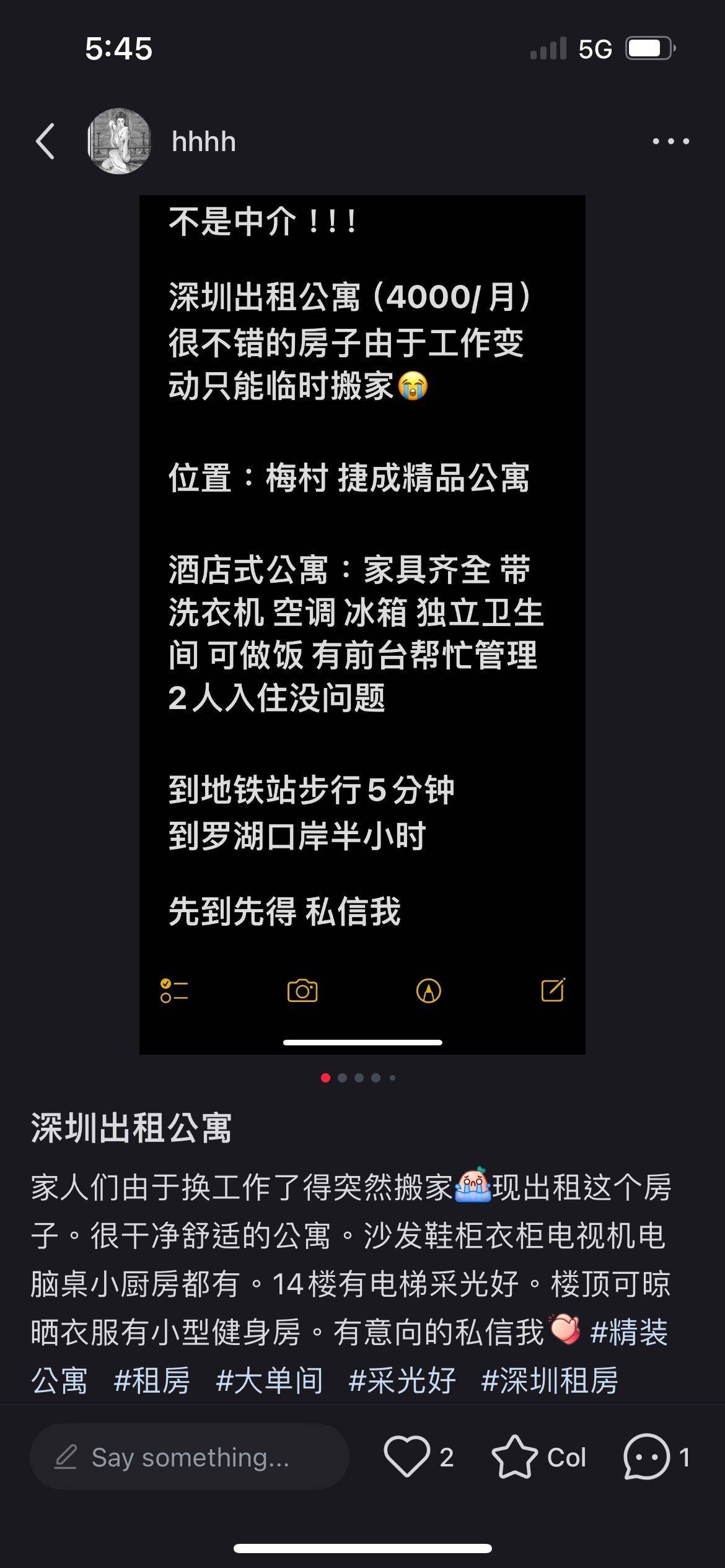Open the #精装公寓 hashtag
The width and height of the screenshot is (725, 1568).
(628, 1332)
